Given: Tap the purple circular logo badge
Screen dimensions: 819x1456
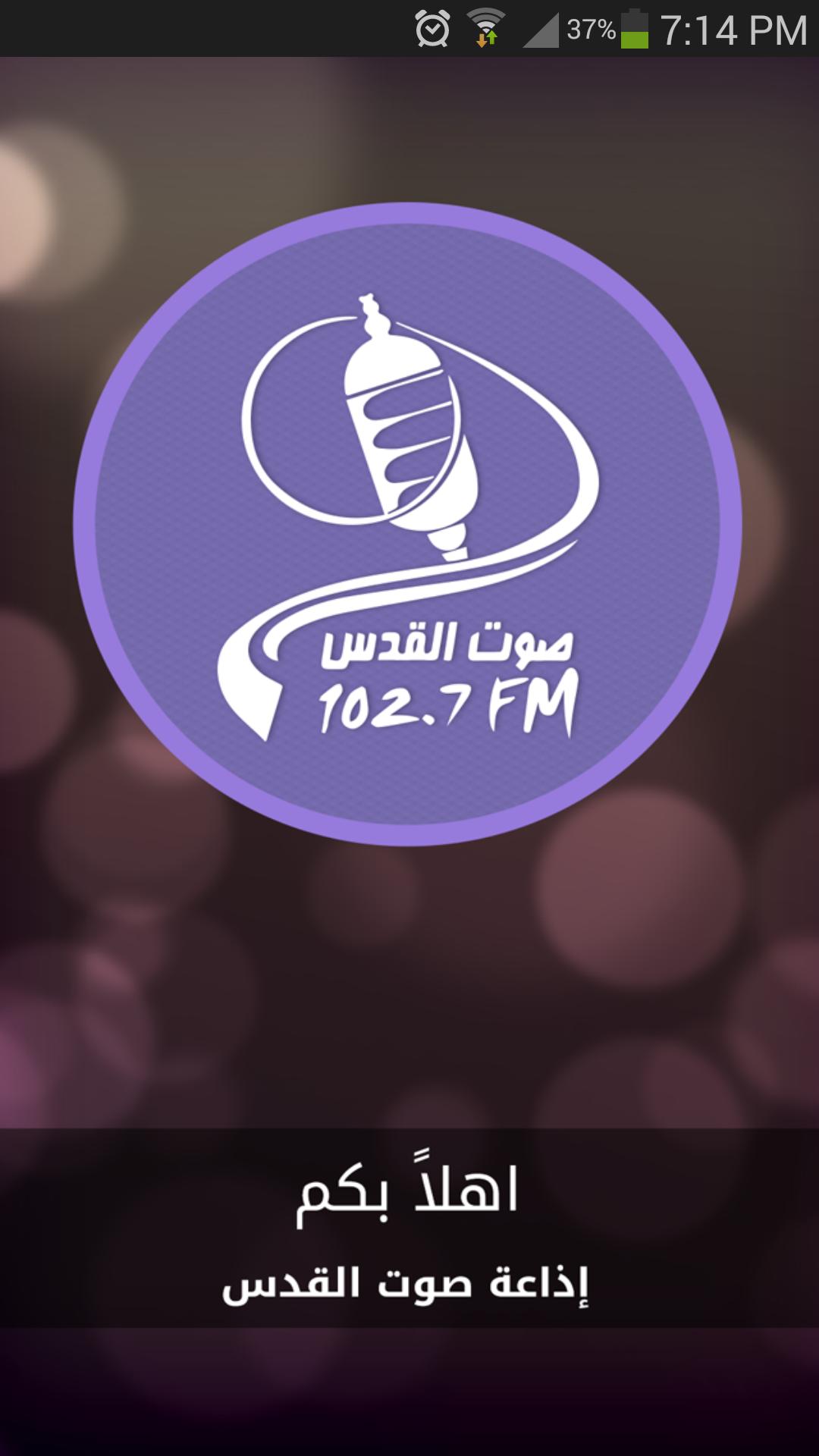Looking at the screenshot, I should pos(409,523).
